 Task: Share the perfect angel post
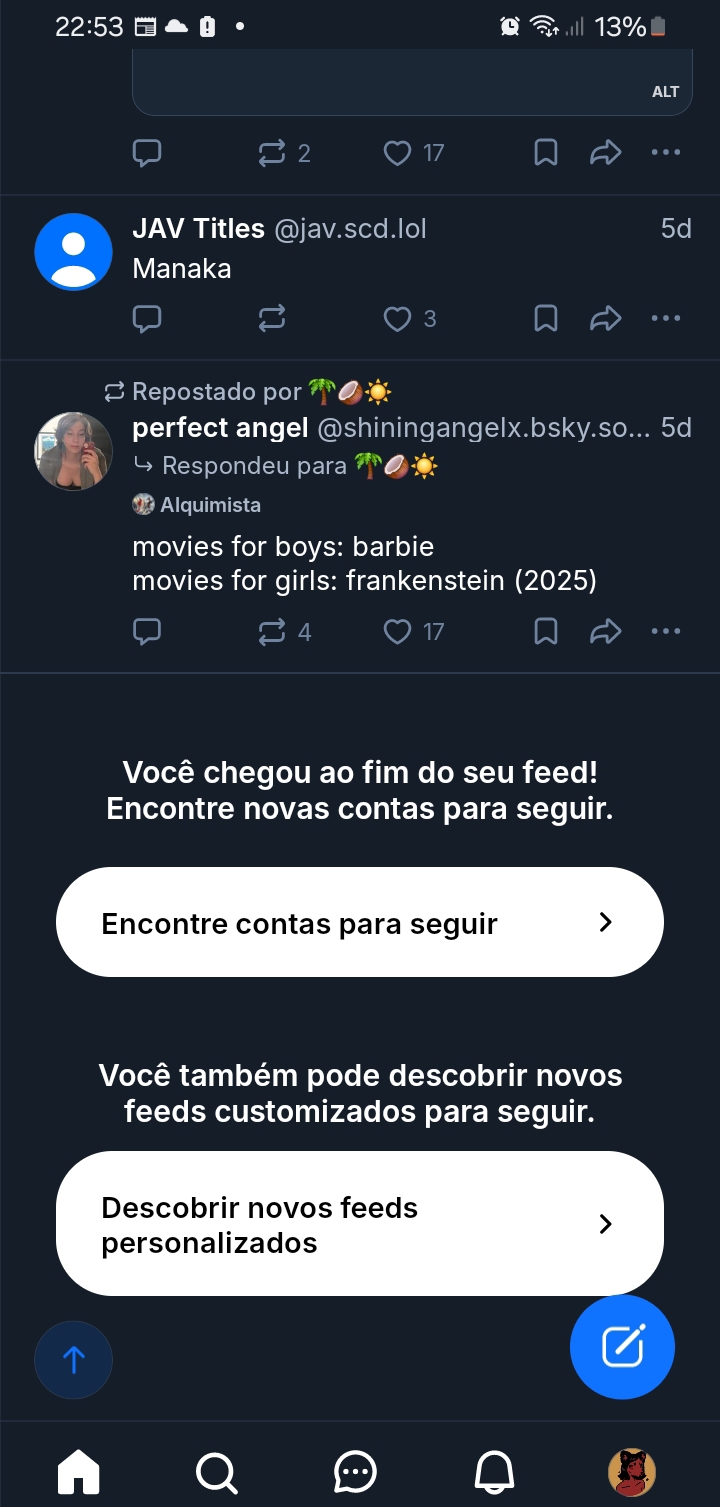pyautogui.click(x=605, y=631)
